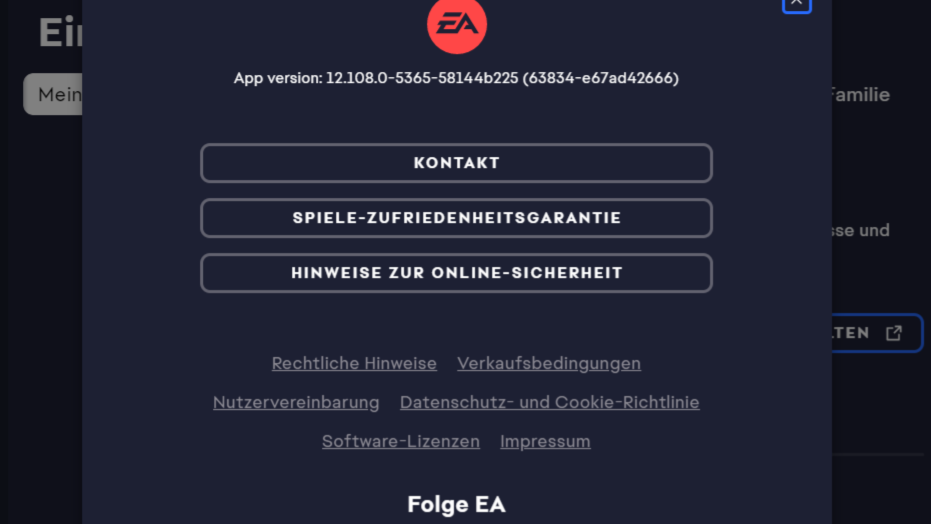
Task: View Software-Lizenzen
Action: (400, 441)
